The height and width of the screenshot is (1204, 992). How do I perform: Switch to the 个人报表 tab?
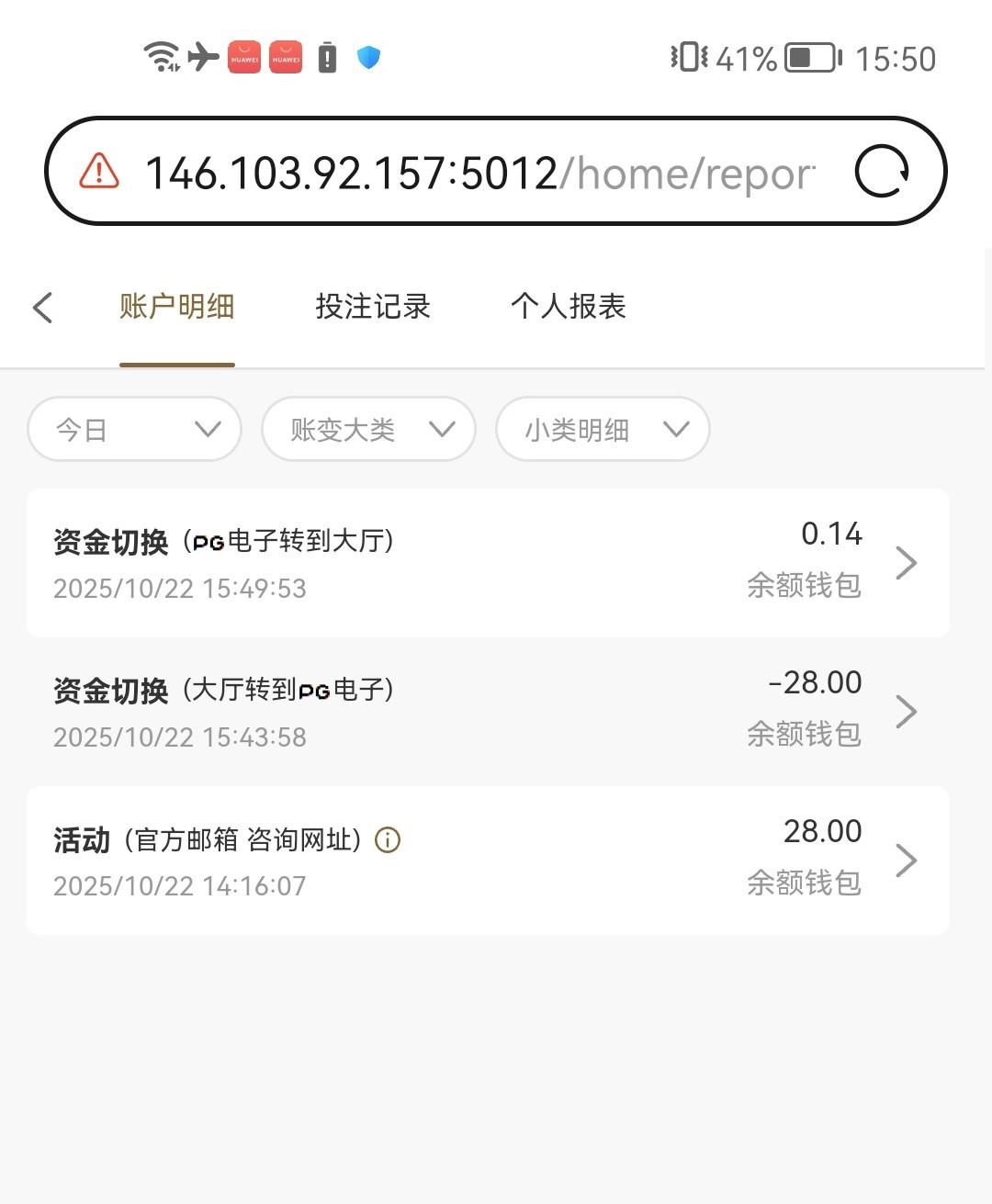(569, 307)
